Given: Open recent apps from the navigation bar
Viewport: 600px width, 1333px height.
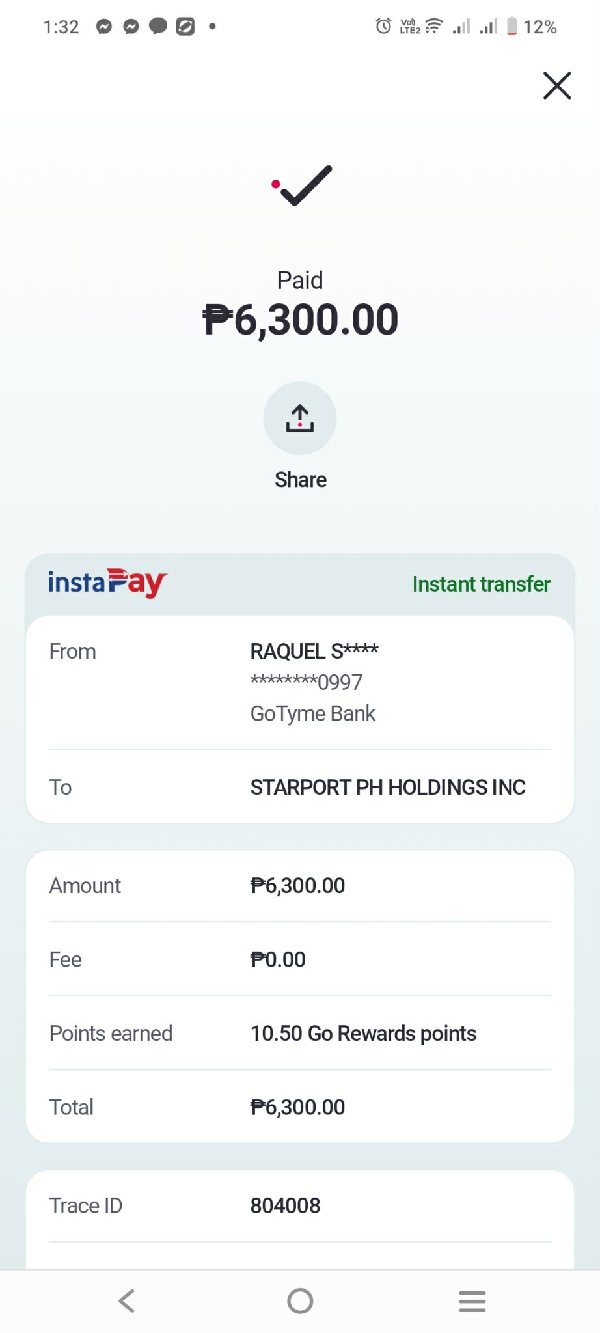Looking at the screenshot, I should coord(472,1300).
